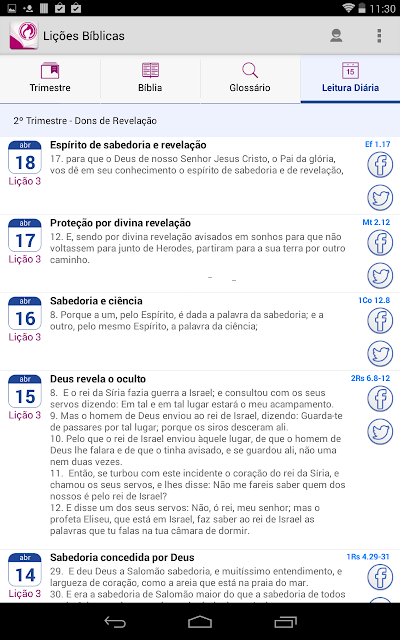Tweet the Deus revela o oculto reading
This screenshot has height=640, width=400.
pyautogui.click(x=380, y=431)
